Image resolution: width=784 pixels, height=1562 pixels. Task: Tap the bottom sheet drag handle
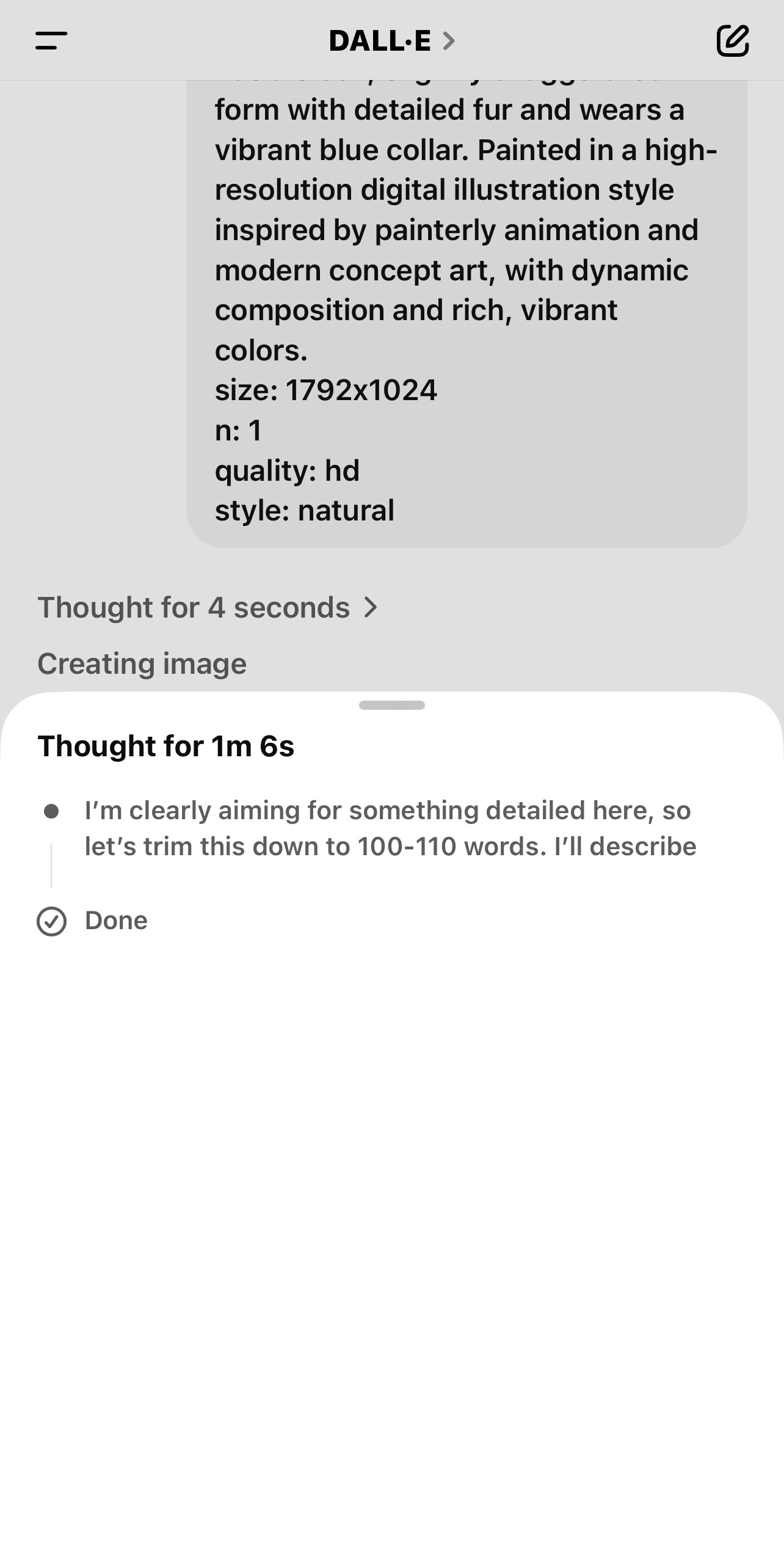pyautogui.click(x=392, y=705)
